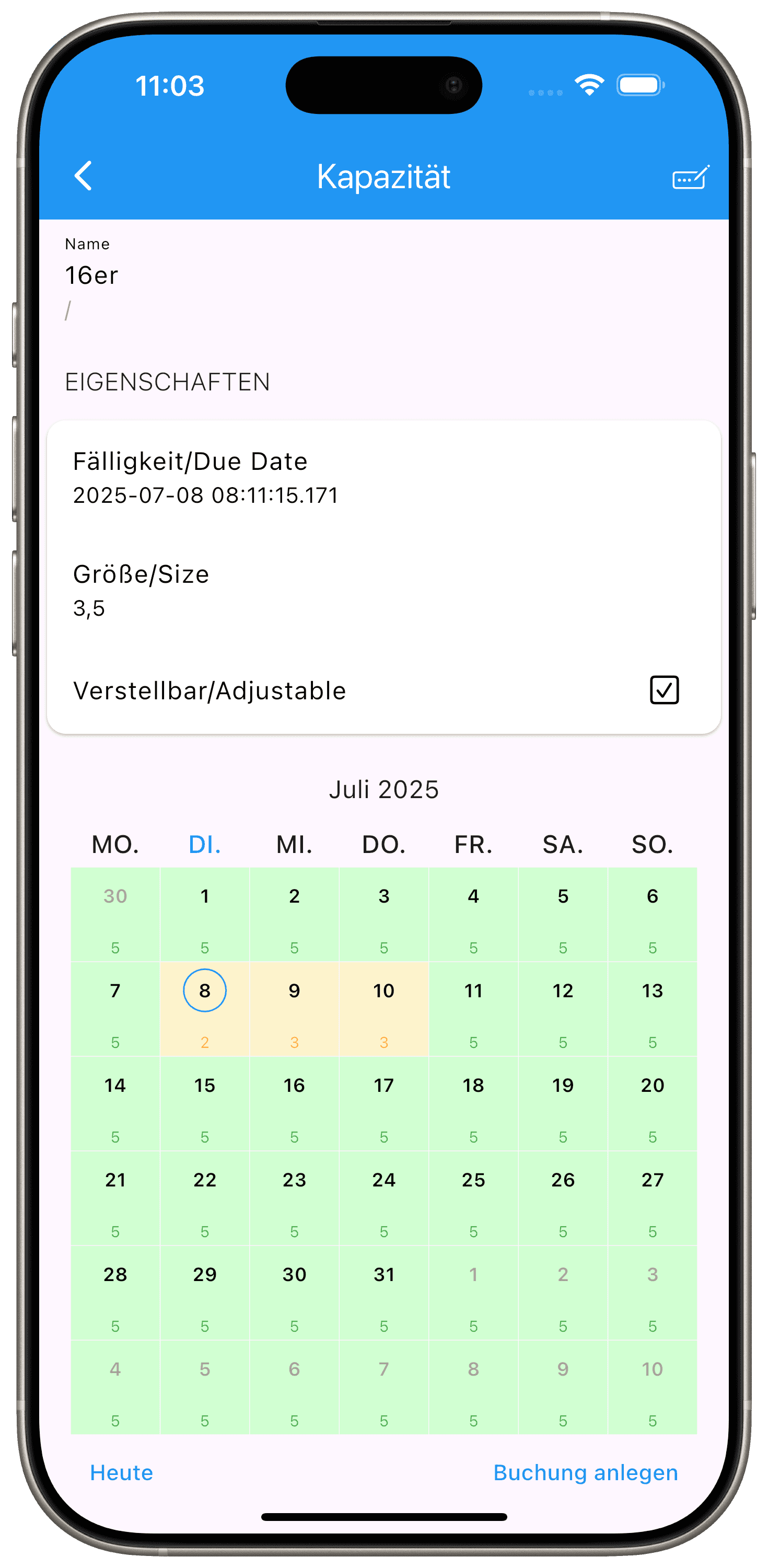The image size is (768, 1568).
Task: Pick July 20 in the calendar
Action: pos(652,1085)
